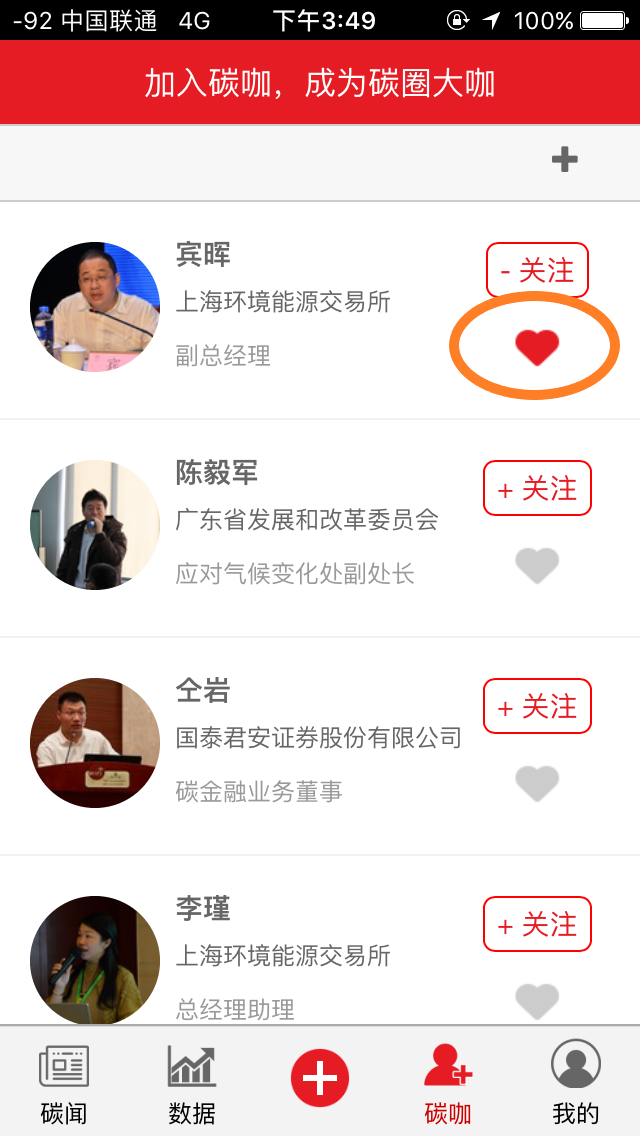The height and width of the screenshot is (1136, 640).
Task: Like 李瑾 with the heart icon
Action: 537,1000
